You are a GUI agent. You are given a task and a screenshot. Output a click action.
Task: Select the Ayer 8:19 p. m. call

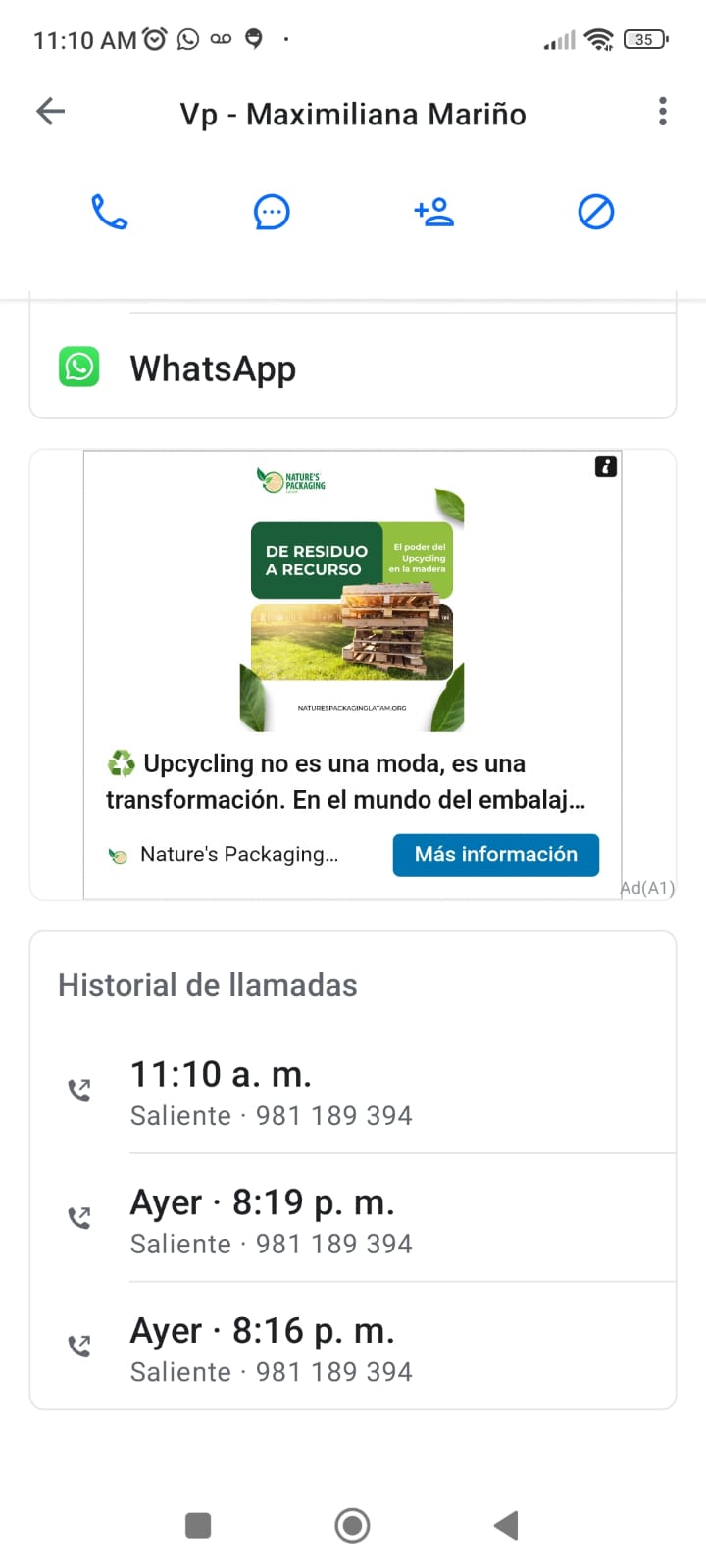pos(353,1219)
